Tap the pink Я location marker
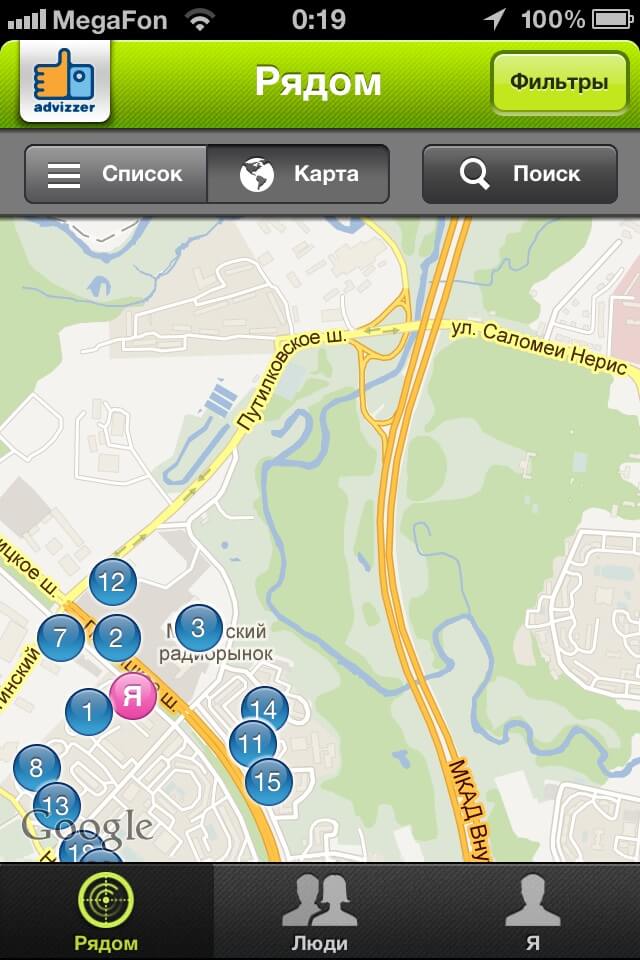 pyautogui.click(x=132, y=696)
